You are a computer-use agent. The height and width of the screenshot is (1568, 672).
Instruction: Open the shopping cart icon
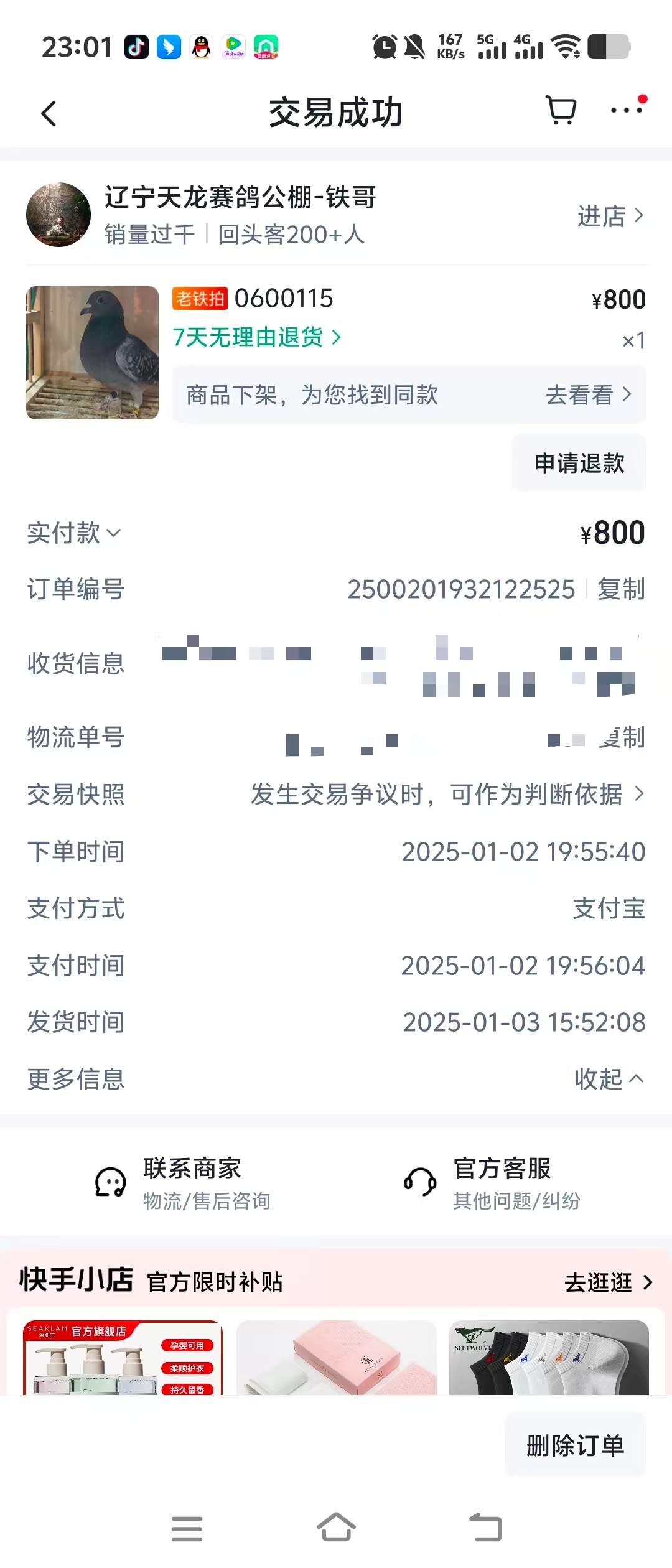[560, 111]
